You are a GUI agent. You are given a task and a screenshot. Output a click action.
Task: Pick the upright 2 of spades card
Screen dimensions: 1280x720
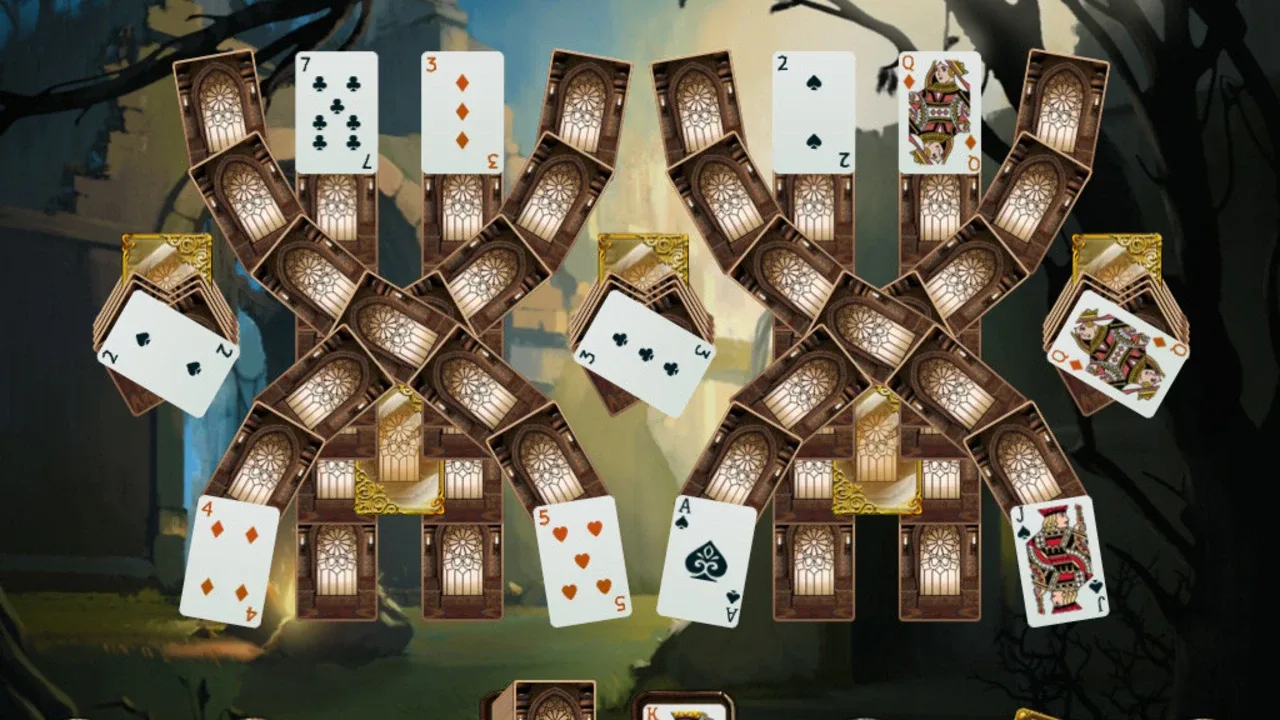[x=813, y=112]
